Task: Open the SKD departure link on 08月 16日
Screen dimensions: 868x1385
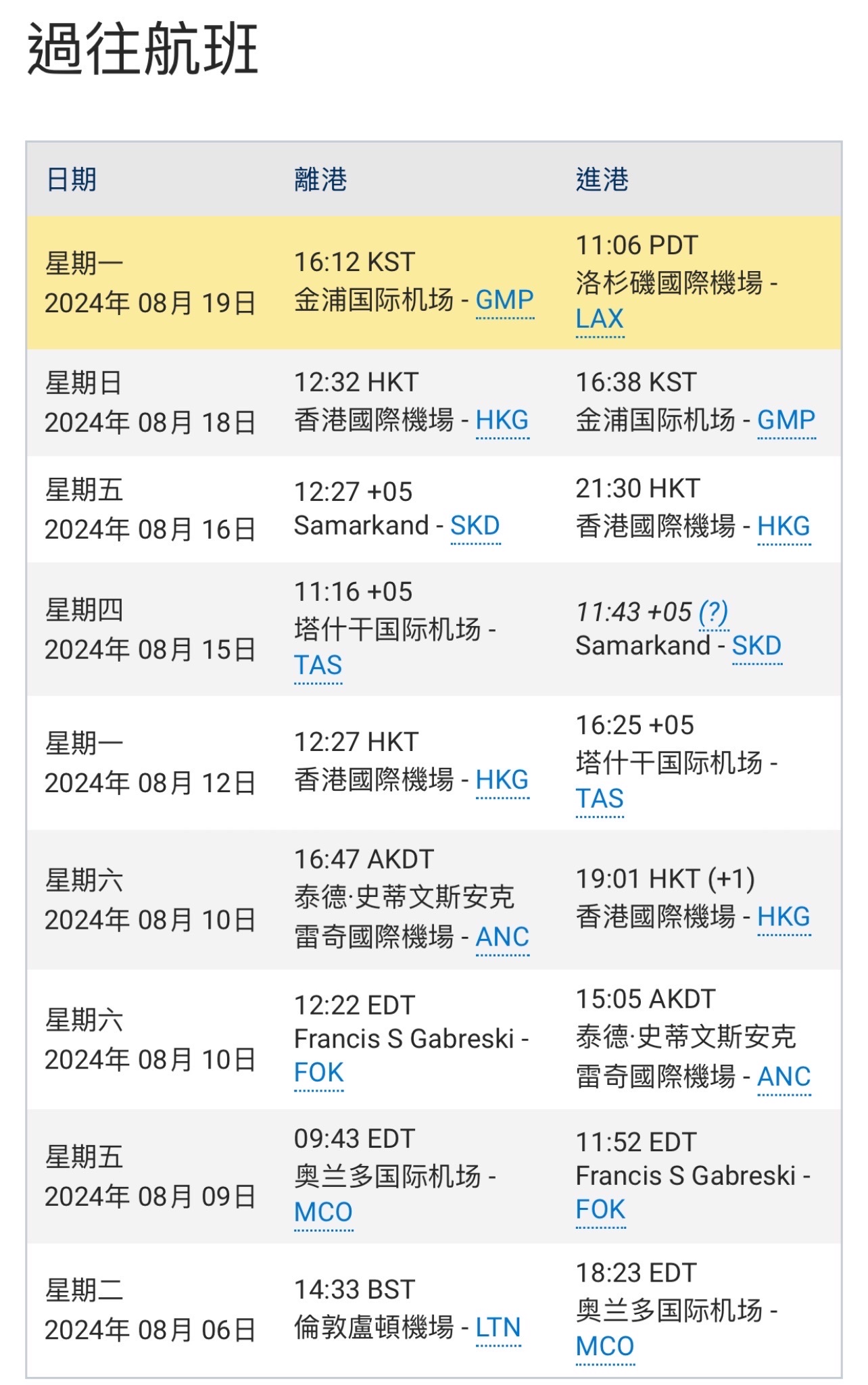Action: [475, 526]
